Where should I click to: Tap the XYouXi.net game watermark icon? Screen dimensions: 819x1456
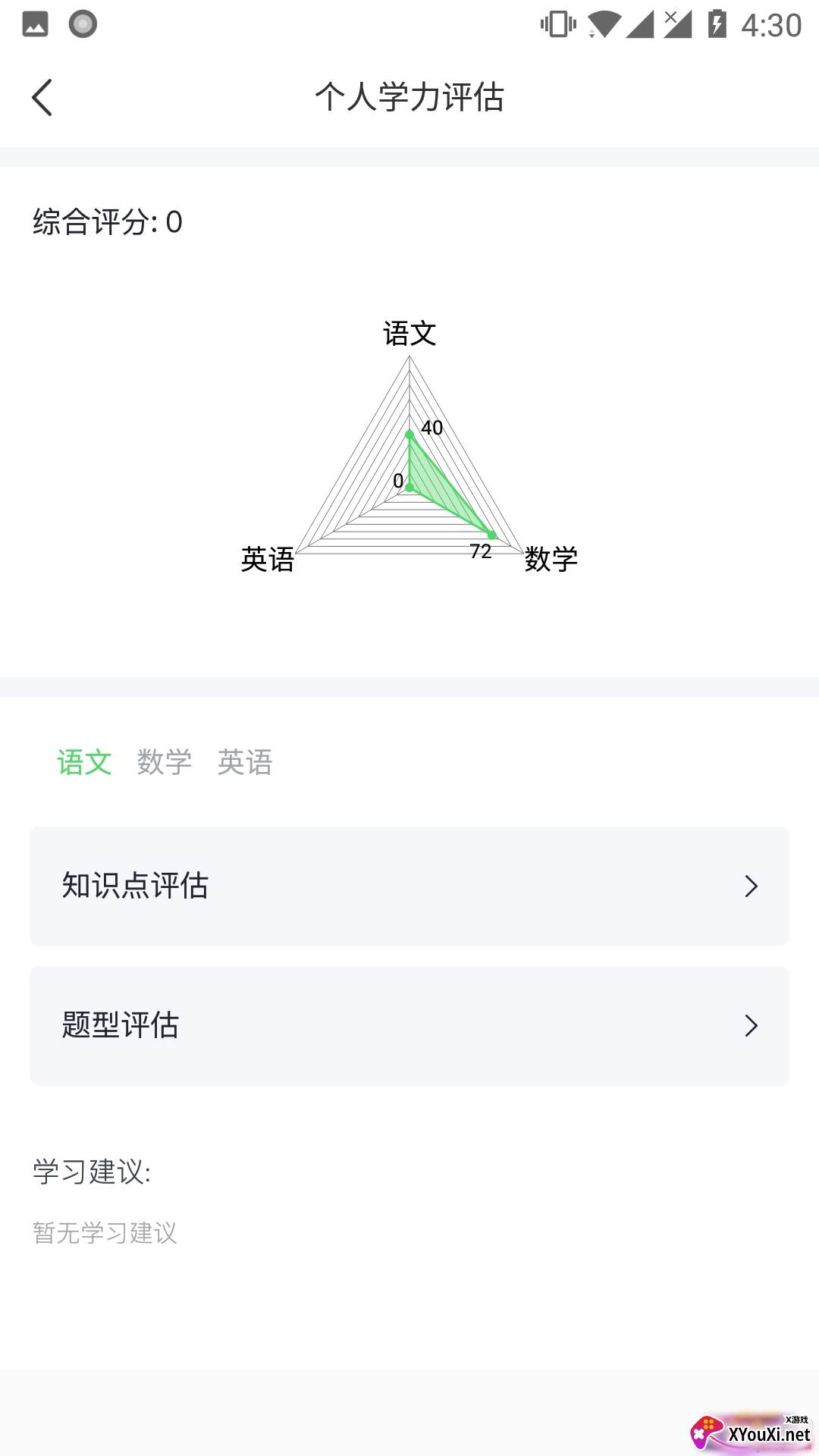[706, 1433]
